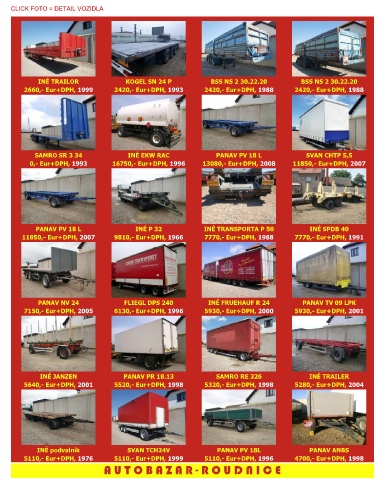Screen dimensions: 385x480
Task: Open the INÉ P 32 trailer photo
Action: click(149, 196)
